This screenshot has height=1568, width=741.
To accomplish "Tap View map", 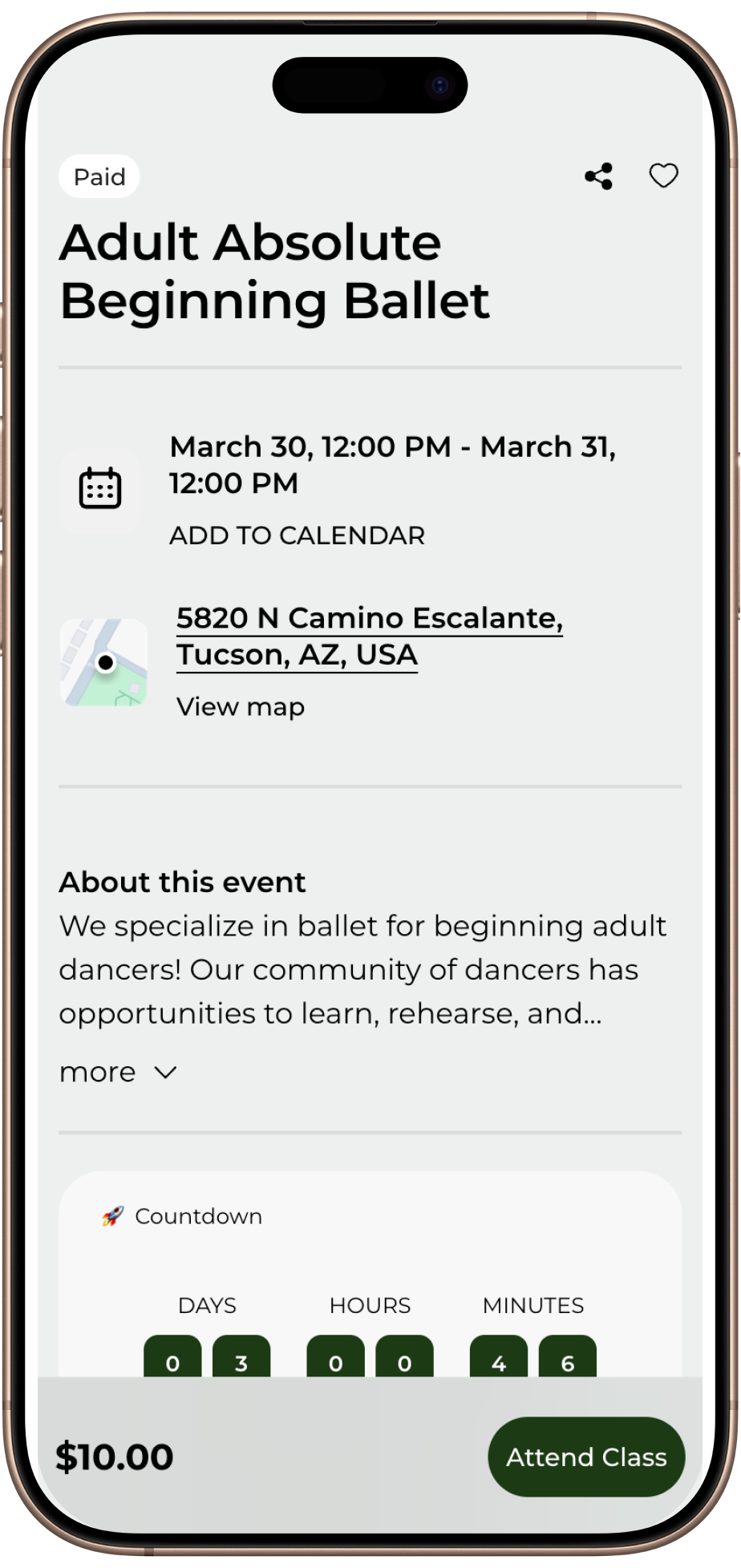I will tap(241, 707).
